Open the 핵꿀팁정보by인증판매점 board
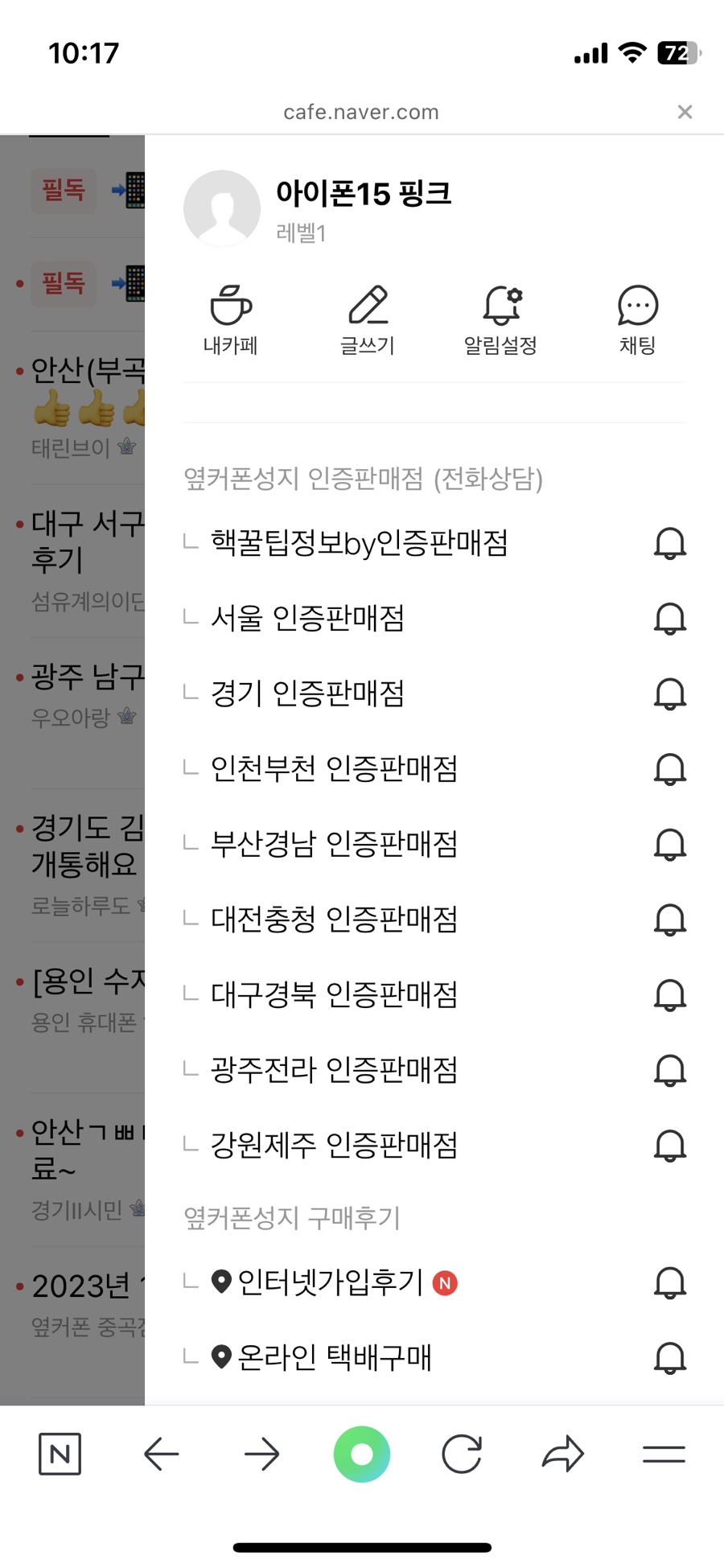The height and width of the screenshot is (1568, 724). pos(359,543)
